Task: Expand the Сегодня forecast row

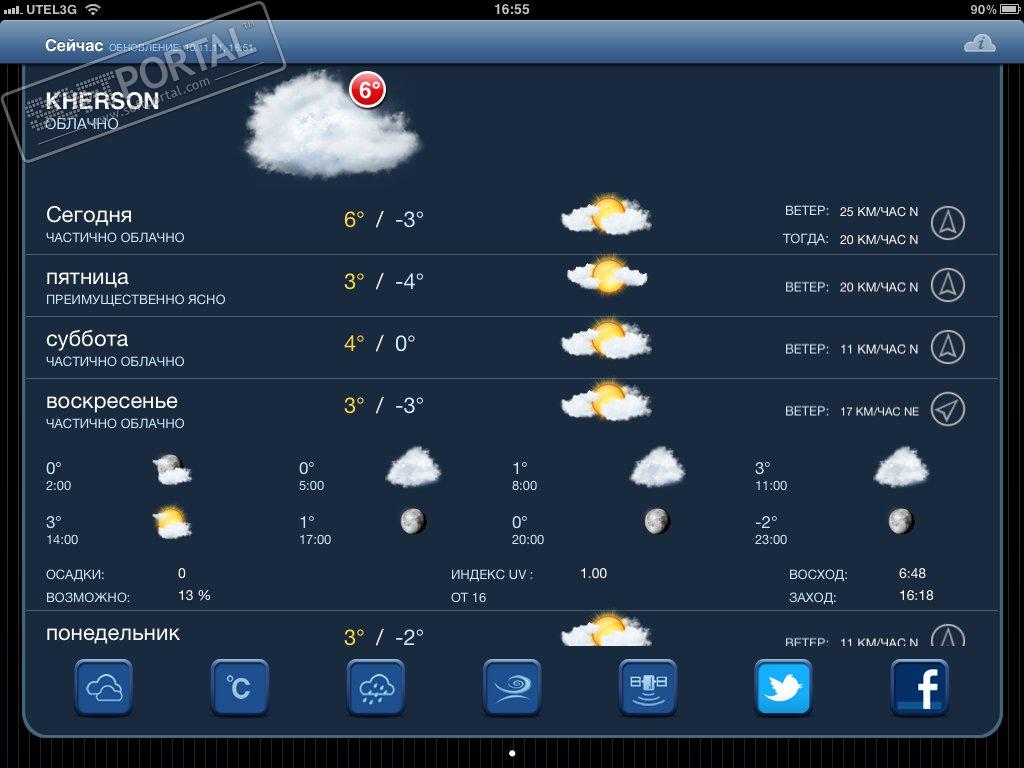Action: [x=511, y=224]
